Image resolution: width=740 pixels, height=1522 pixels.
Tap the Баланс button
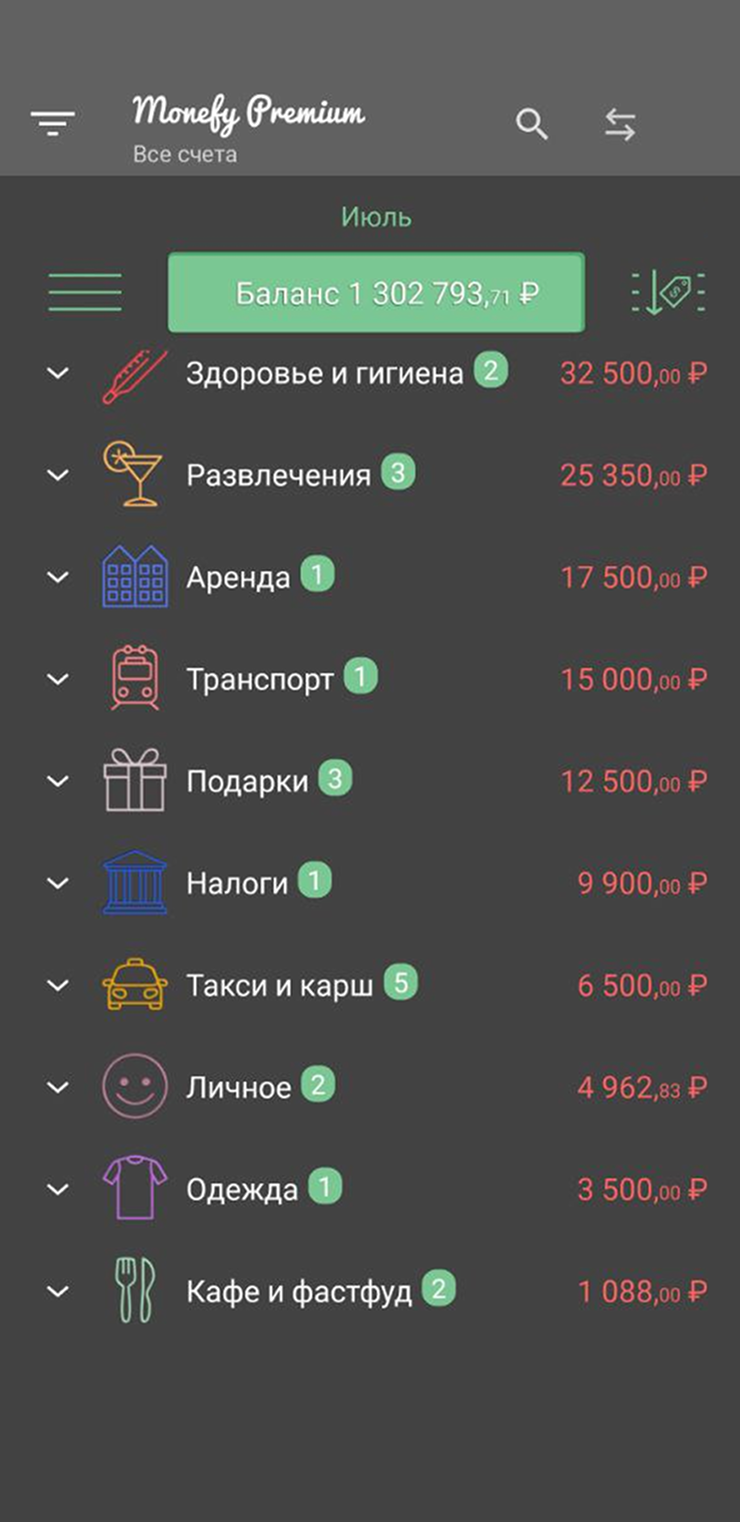pyautogui.click(x=376, y=293)
